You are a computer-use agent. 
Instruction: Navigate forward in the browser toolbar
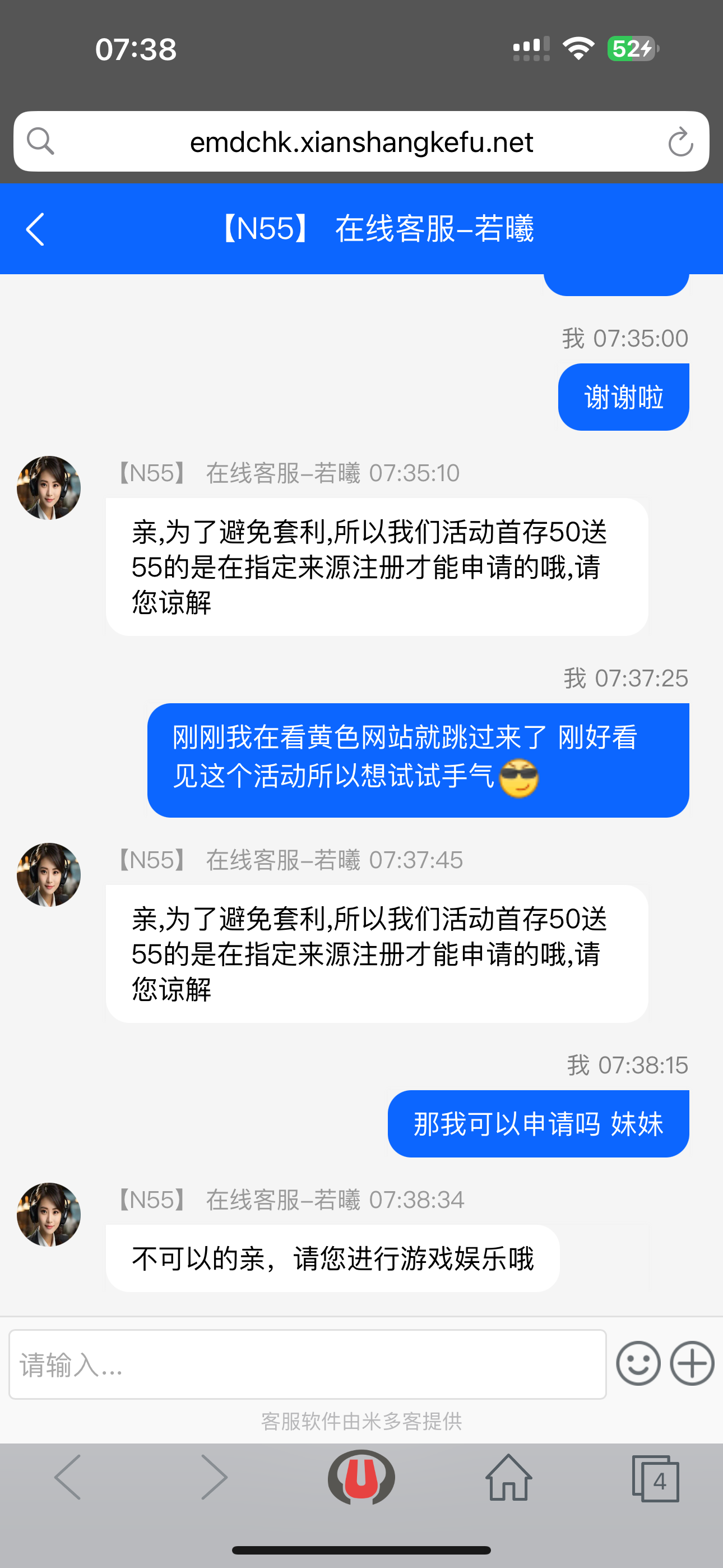(214, 1477)
